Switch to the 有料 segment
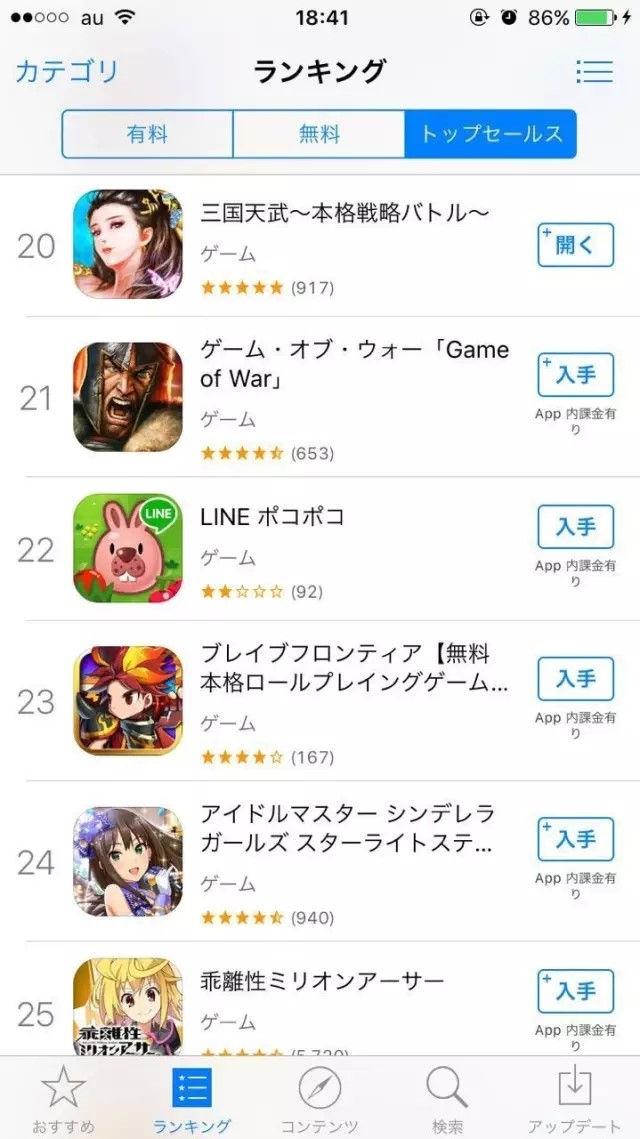This screenshot has height=1139, width=640. [x=147, y=134]
